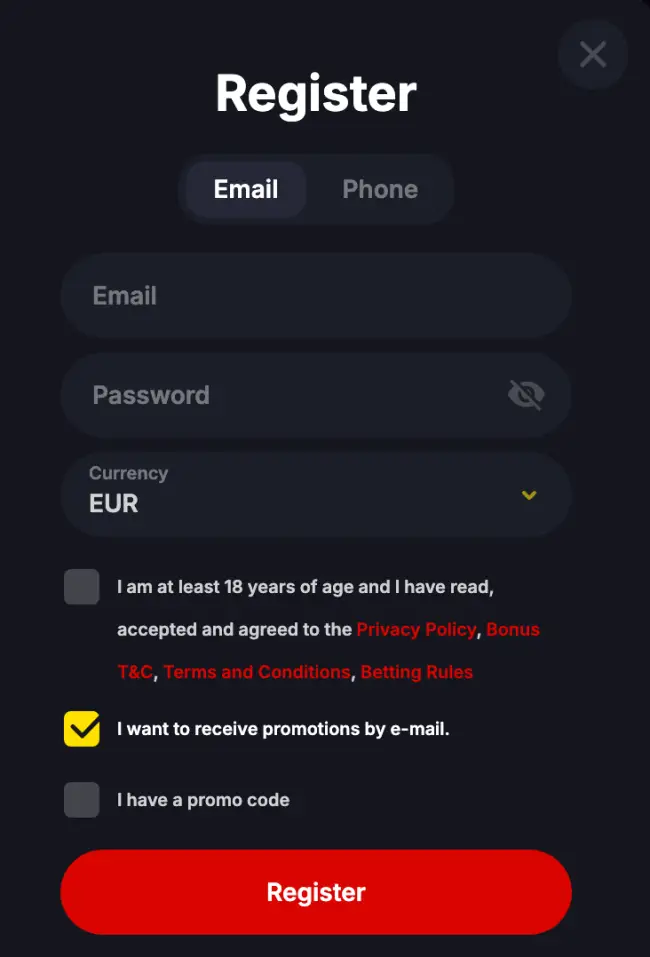Expand the Currency dropdown
The image size is (650, 957).
[x=315, y=494]
